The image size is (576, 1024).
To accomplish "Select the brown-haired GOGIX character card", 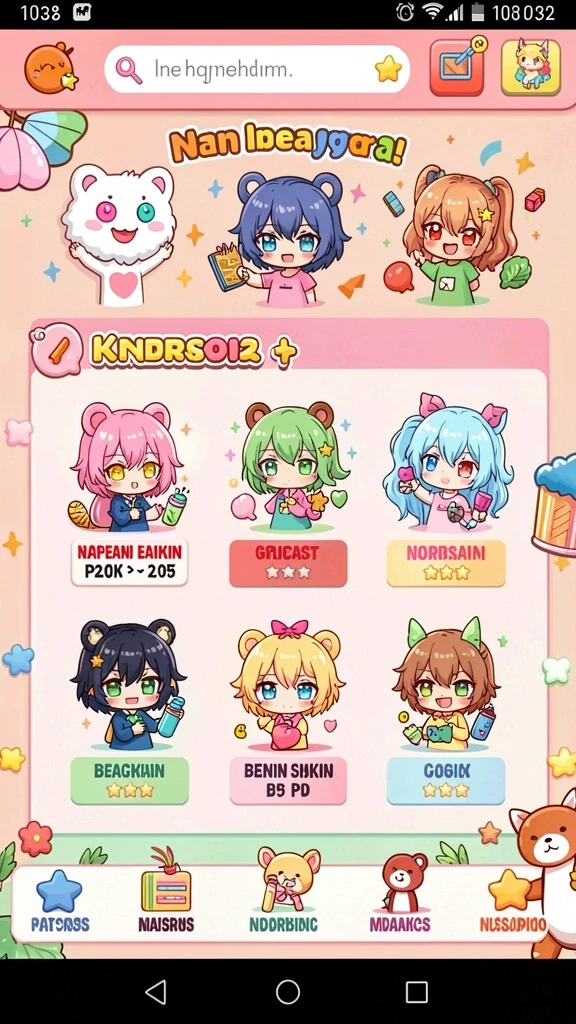I will click(x=446, y=711).
